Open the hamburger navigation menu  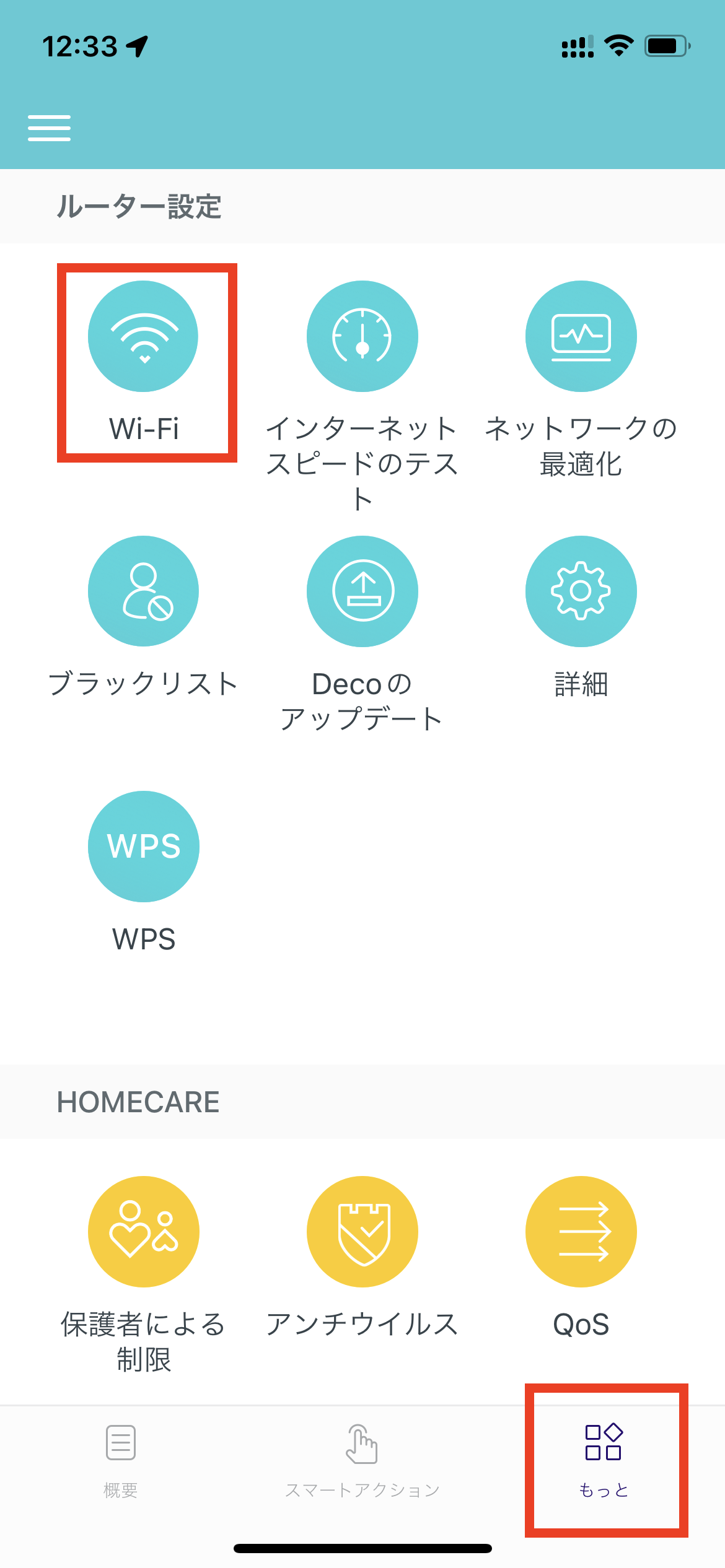click(49, 128)
